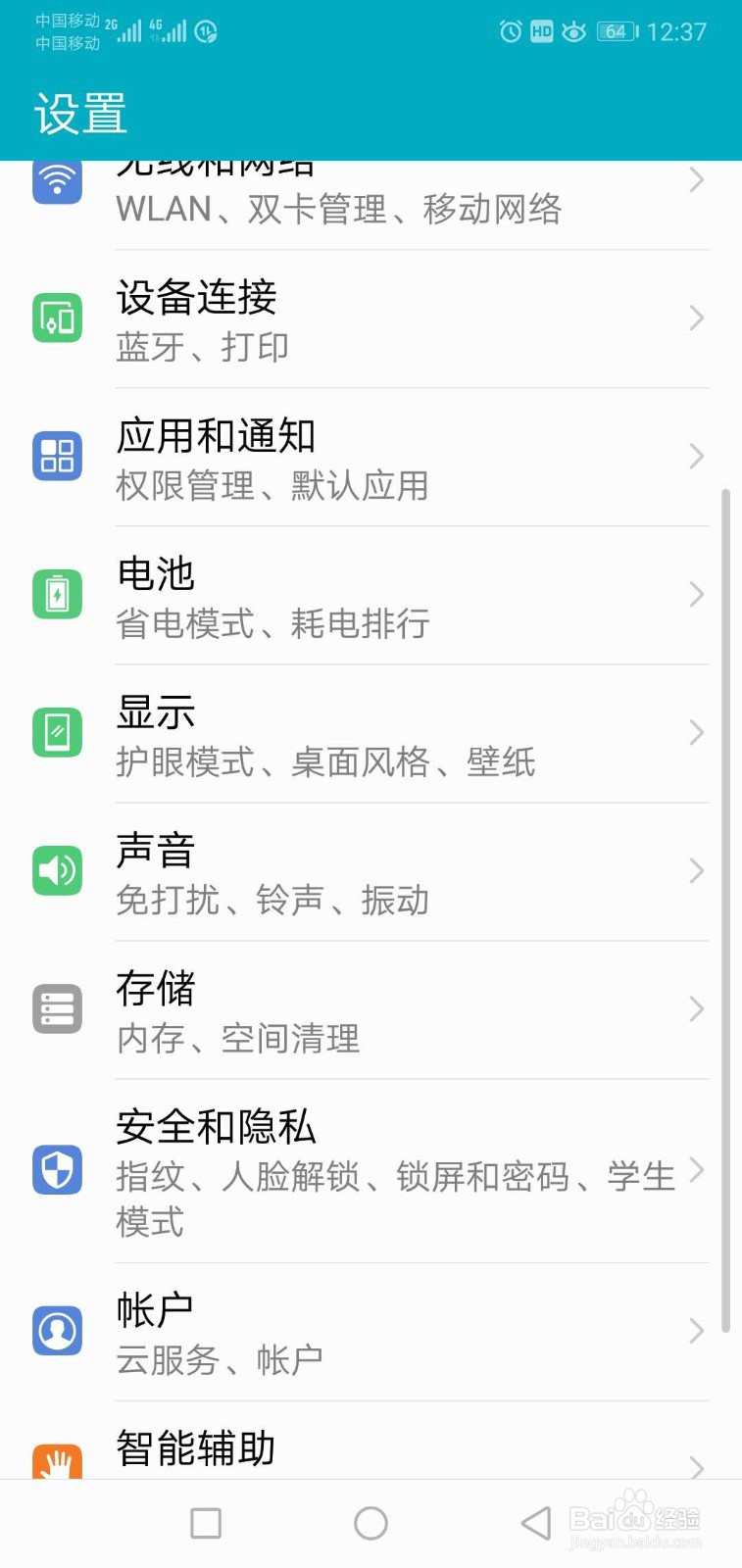Tap the 显示 display settings icon
The image size is (742, 1568).
tap(56, 733)
